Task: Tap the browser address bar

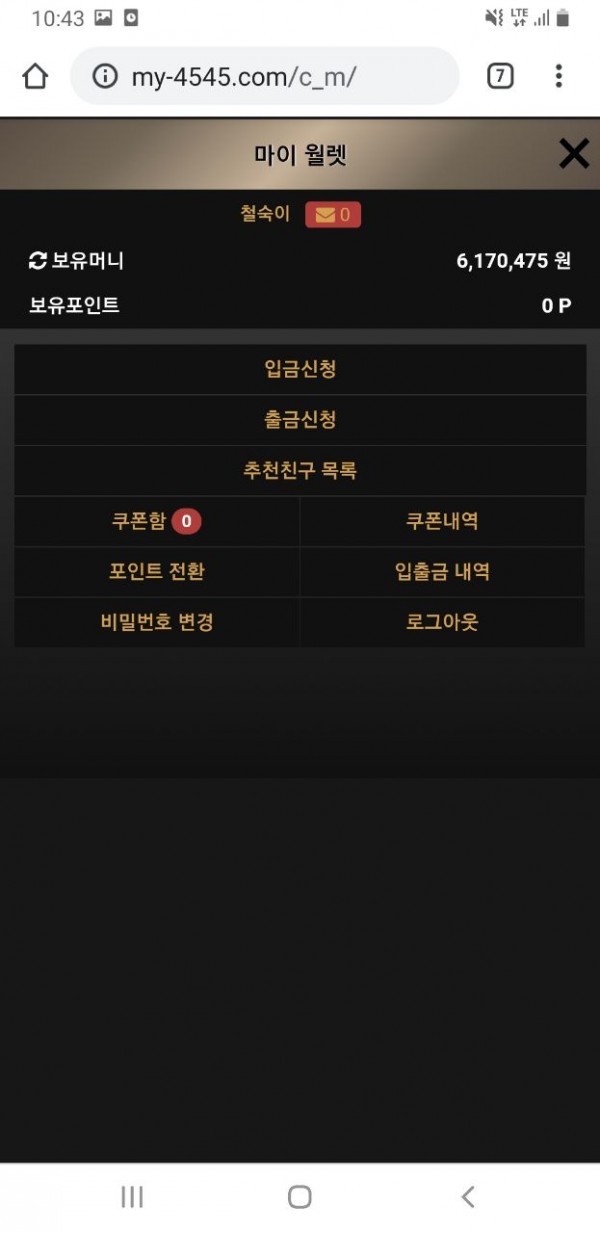Action: [265, 76]
